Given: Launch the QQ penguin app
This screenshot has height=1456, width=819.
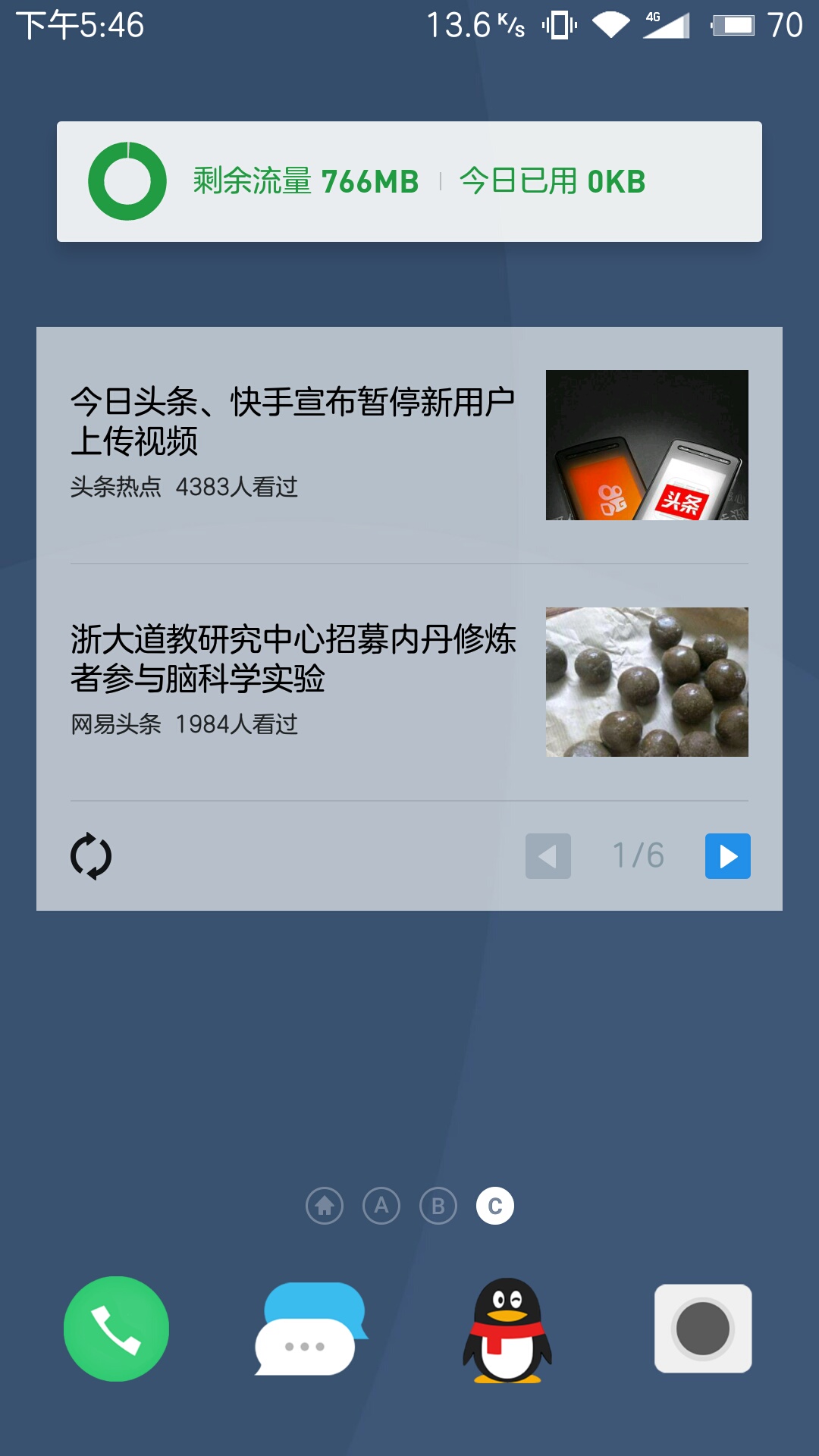Looking at the screenshot, I should tap(507, 1330).
